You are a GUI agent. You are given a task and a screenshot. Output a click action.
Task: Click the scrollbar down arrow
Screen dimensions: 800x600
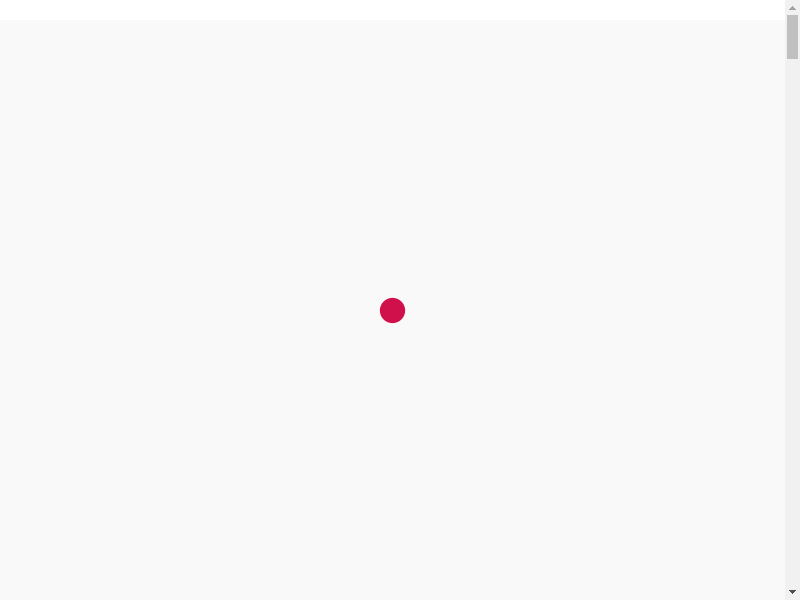(792, 592)
